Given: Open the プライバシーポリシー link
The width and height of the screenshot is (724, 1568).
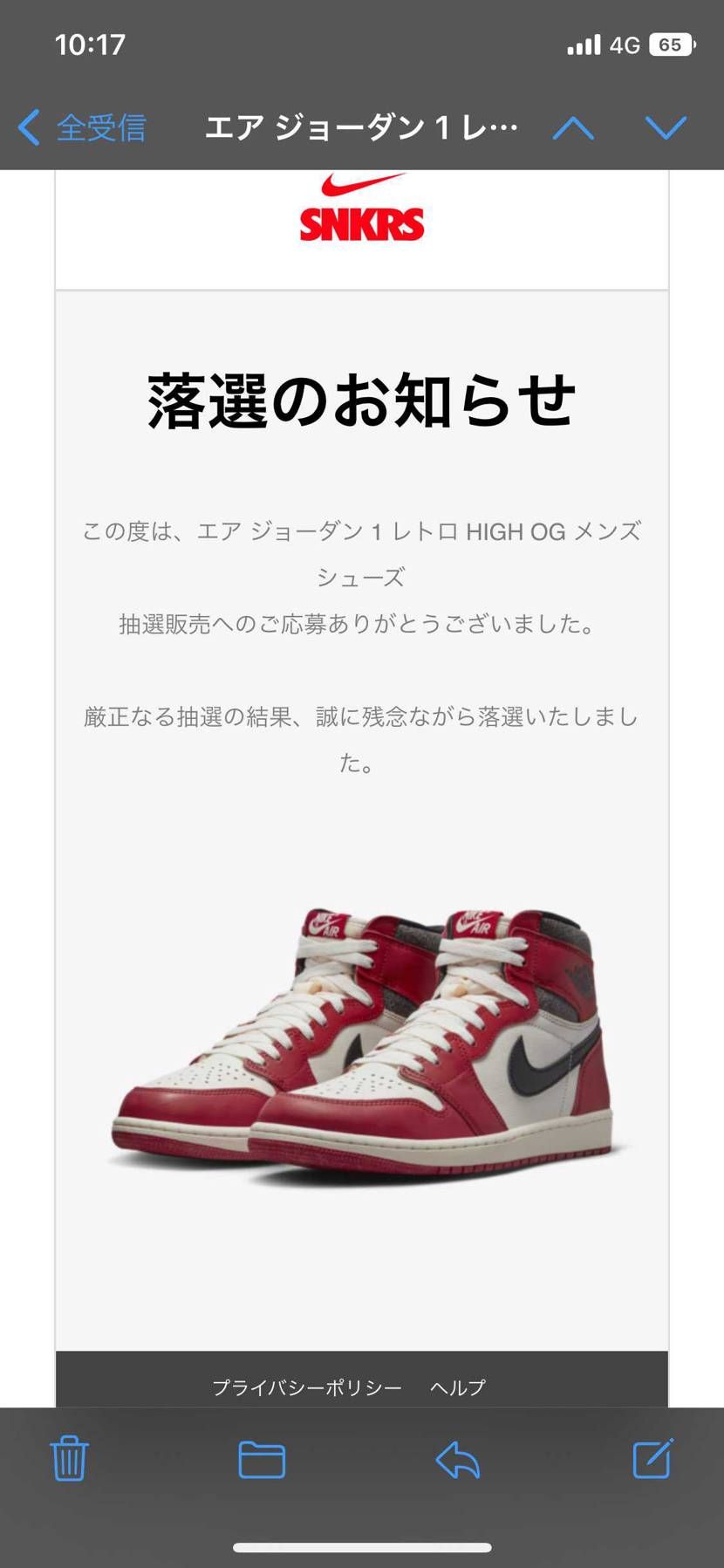Looking at the screenshot, I should pyautogui.click(x=307, y=1387).
